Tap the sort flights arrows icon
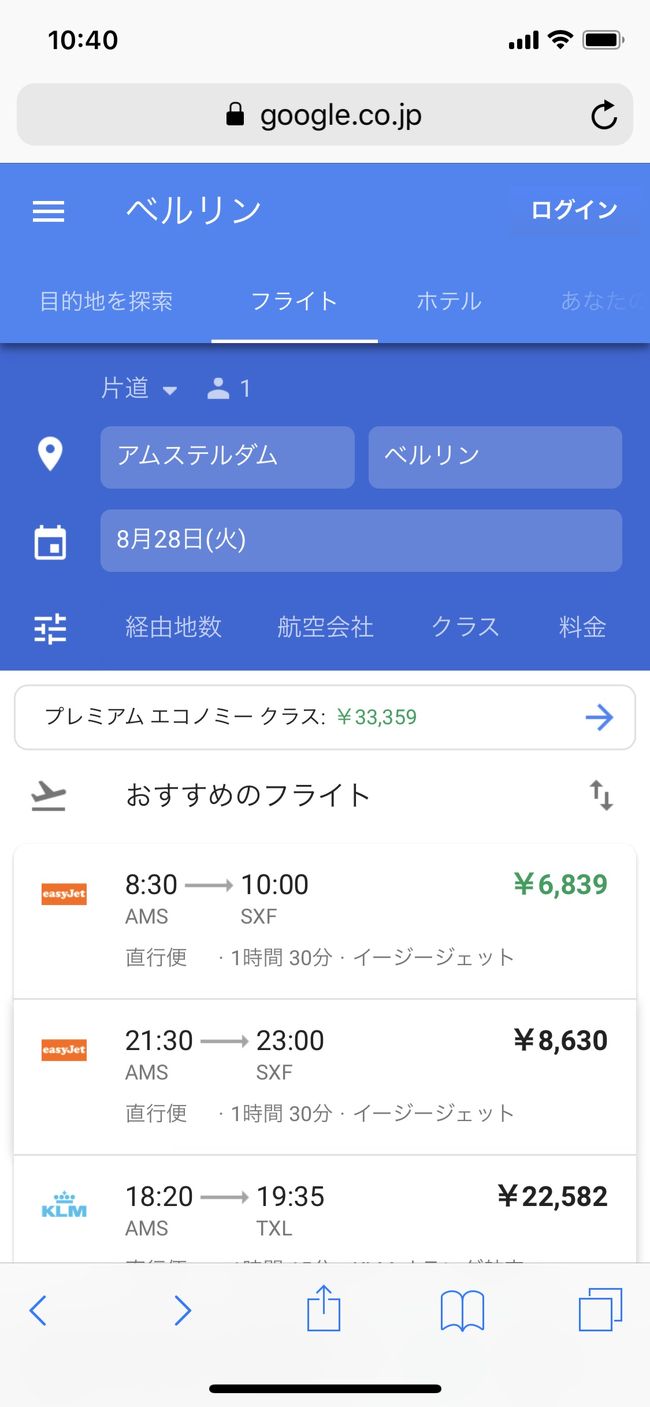Image resolution: width=650 pixels, height=1407 pixels. click(601, 796)
